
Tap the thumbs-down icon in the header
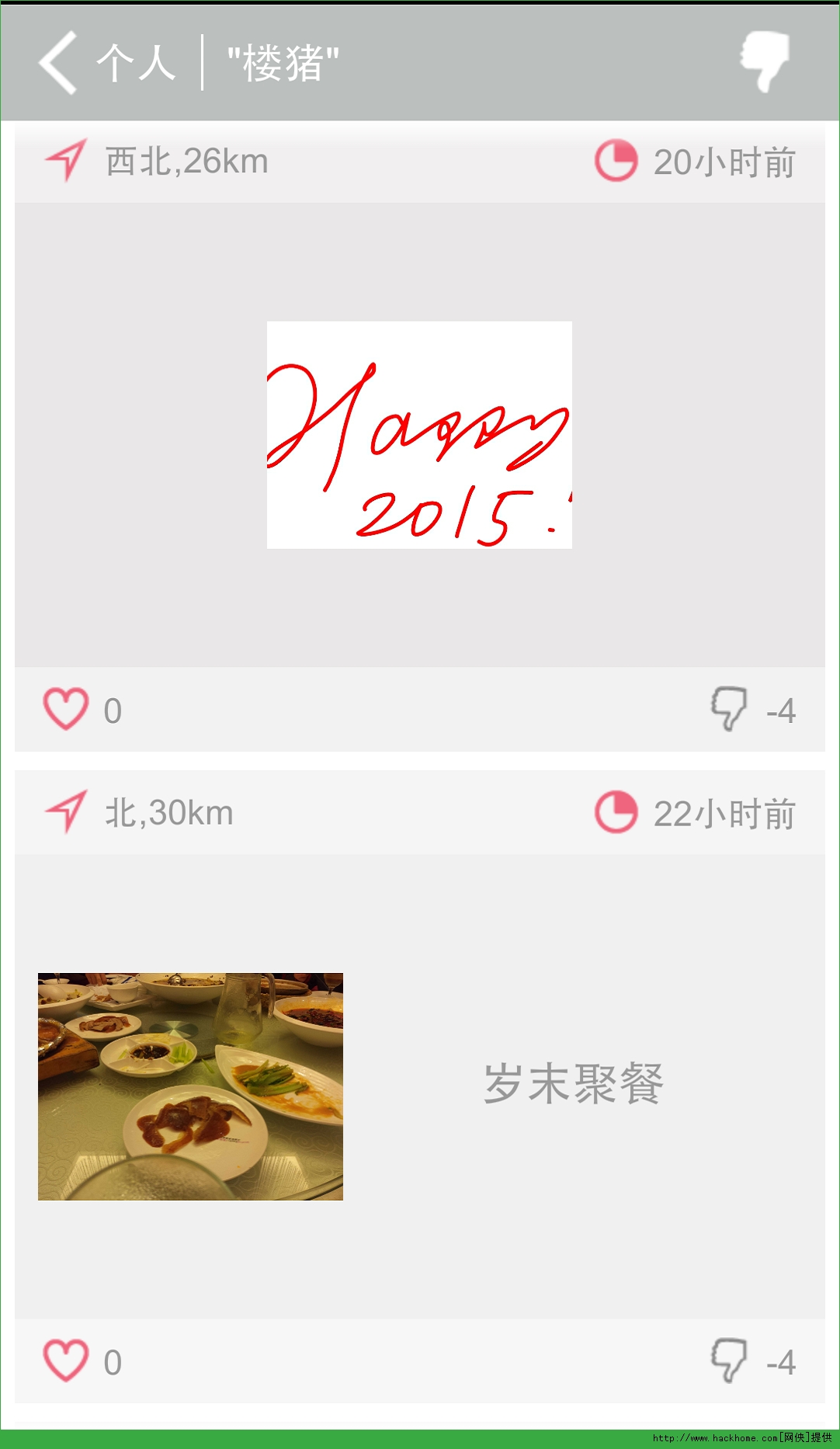(x=765, y=61)
